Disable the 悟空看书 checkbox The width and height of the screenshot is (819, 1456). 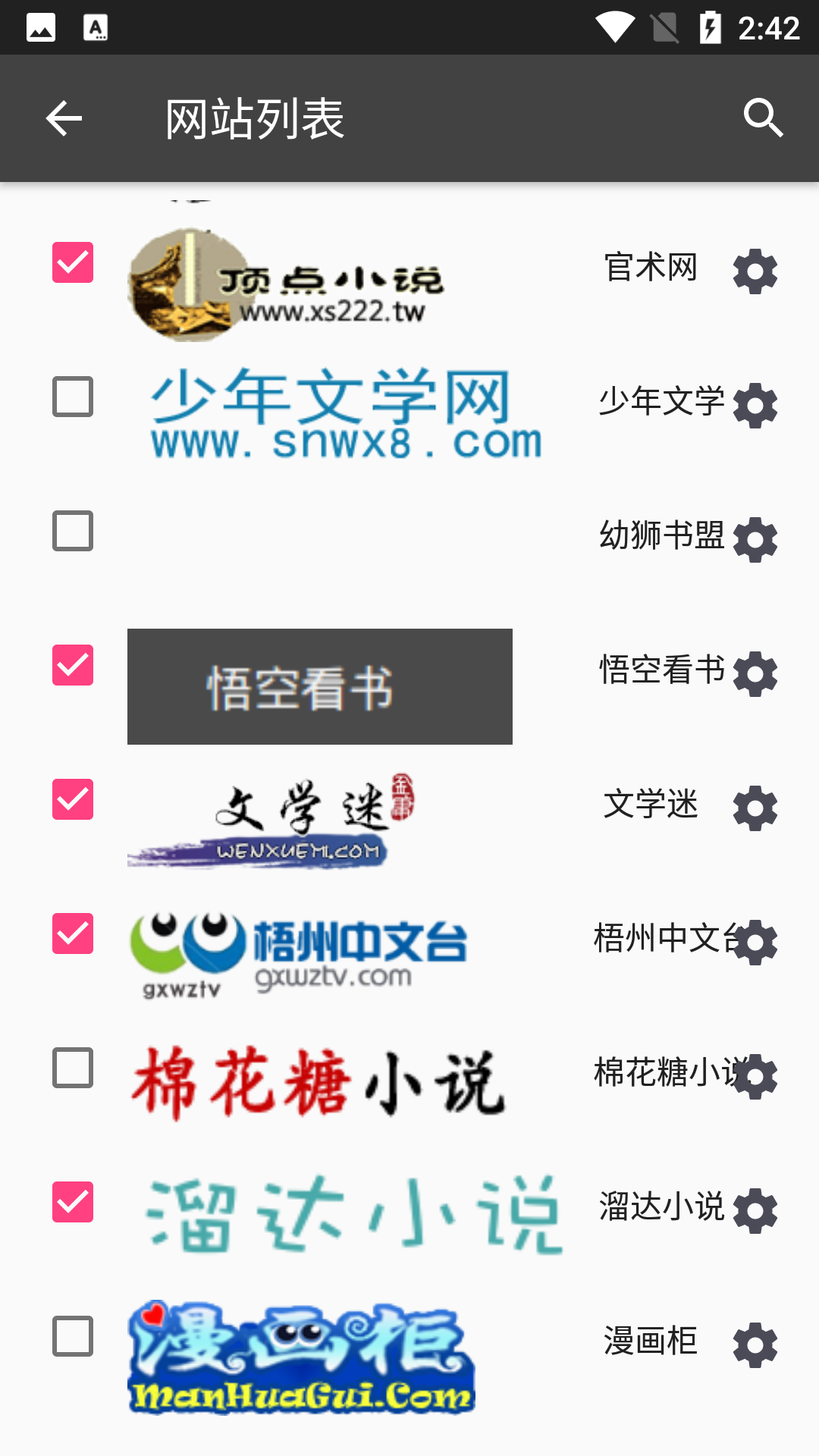[73, 665]
